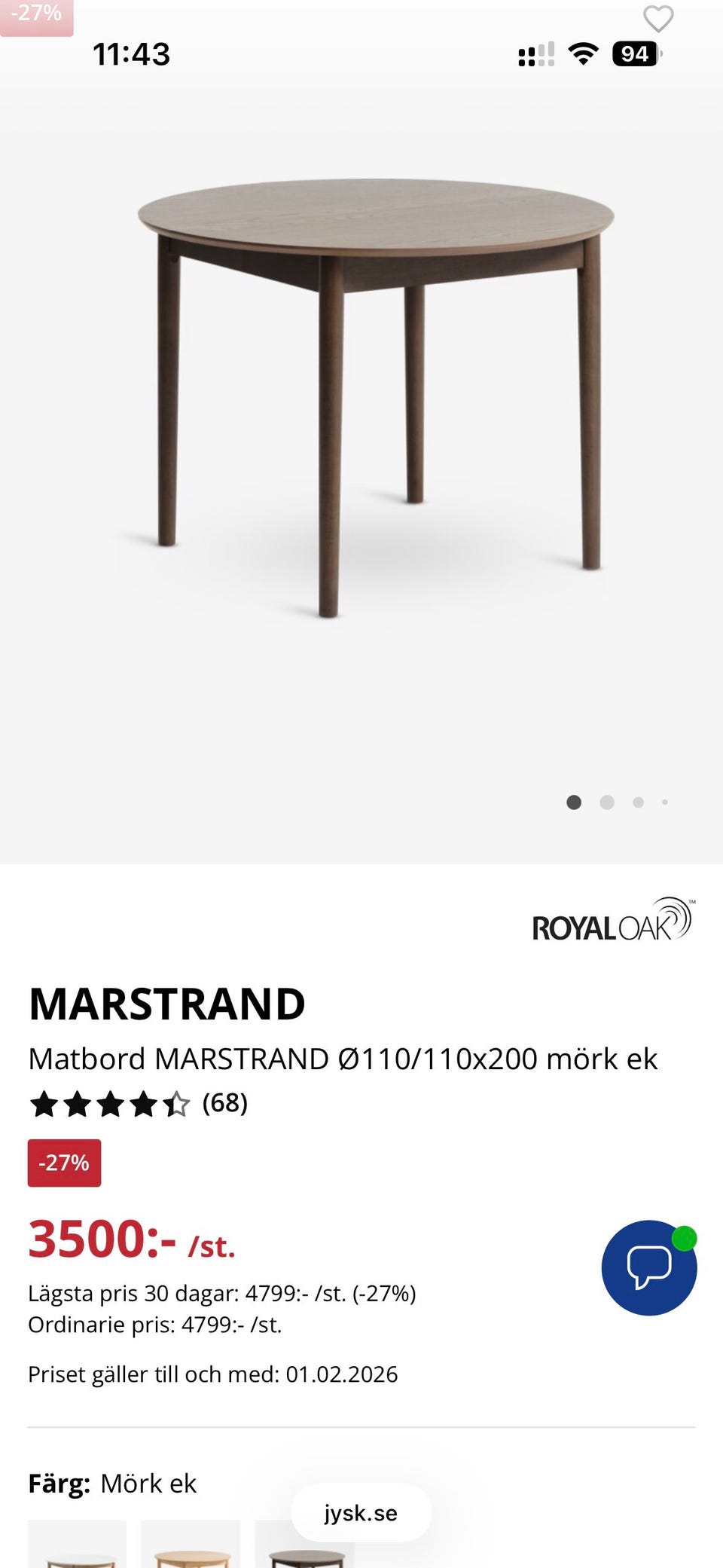Screen dimensions: 723x1568
Task: Add MARSTRAND table to wishlist heart
Action: 657,19
